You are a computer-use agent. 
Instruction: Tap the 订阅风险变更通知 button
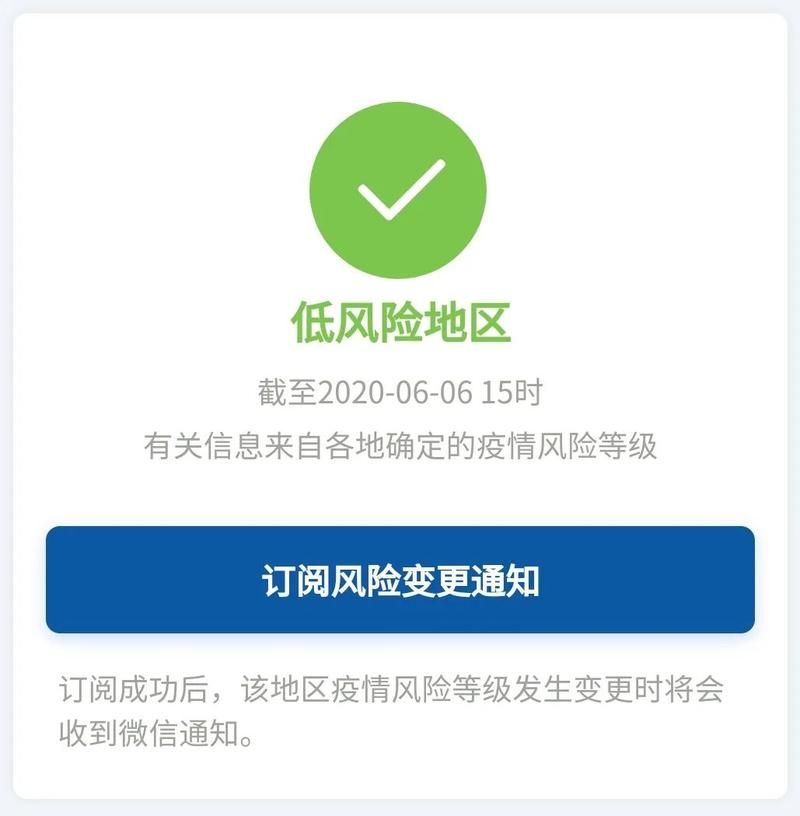point(400,580)
